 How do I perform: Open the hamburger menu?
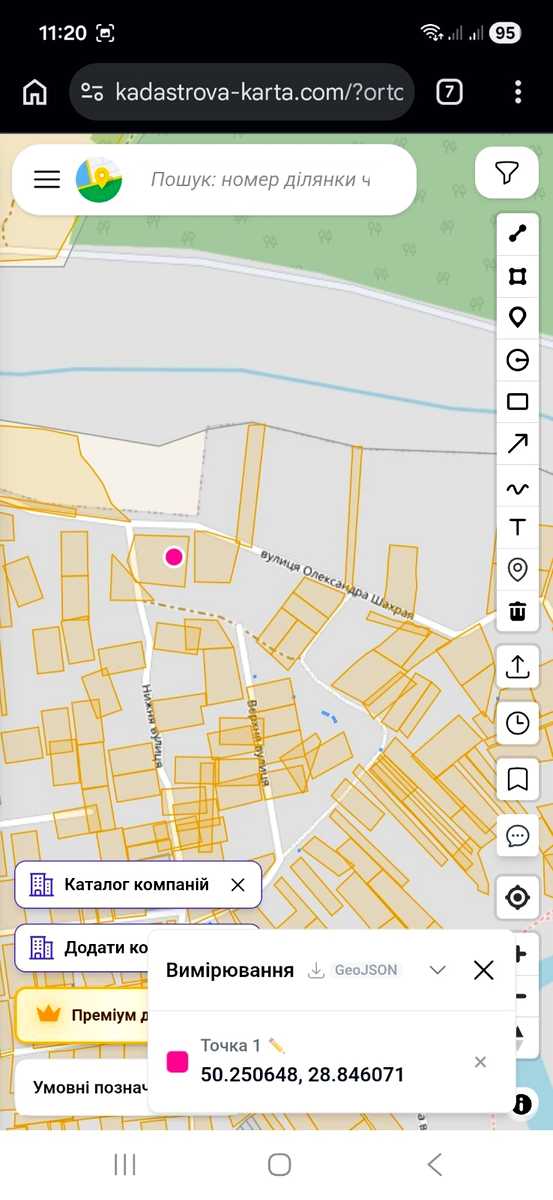47,180
